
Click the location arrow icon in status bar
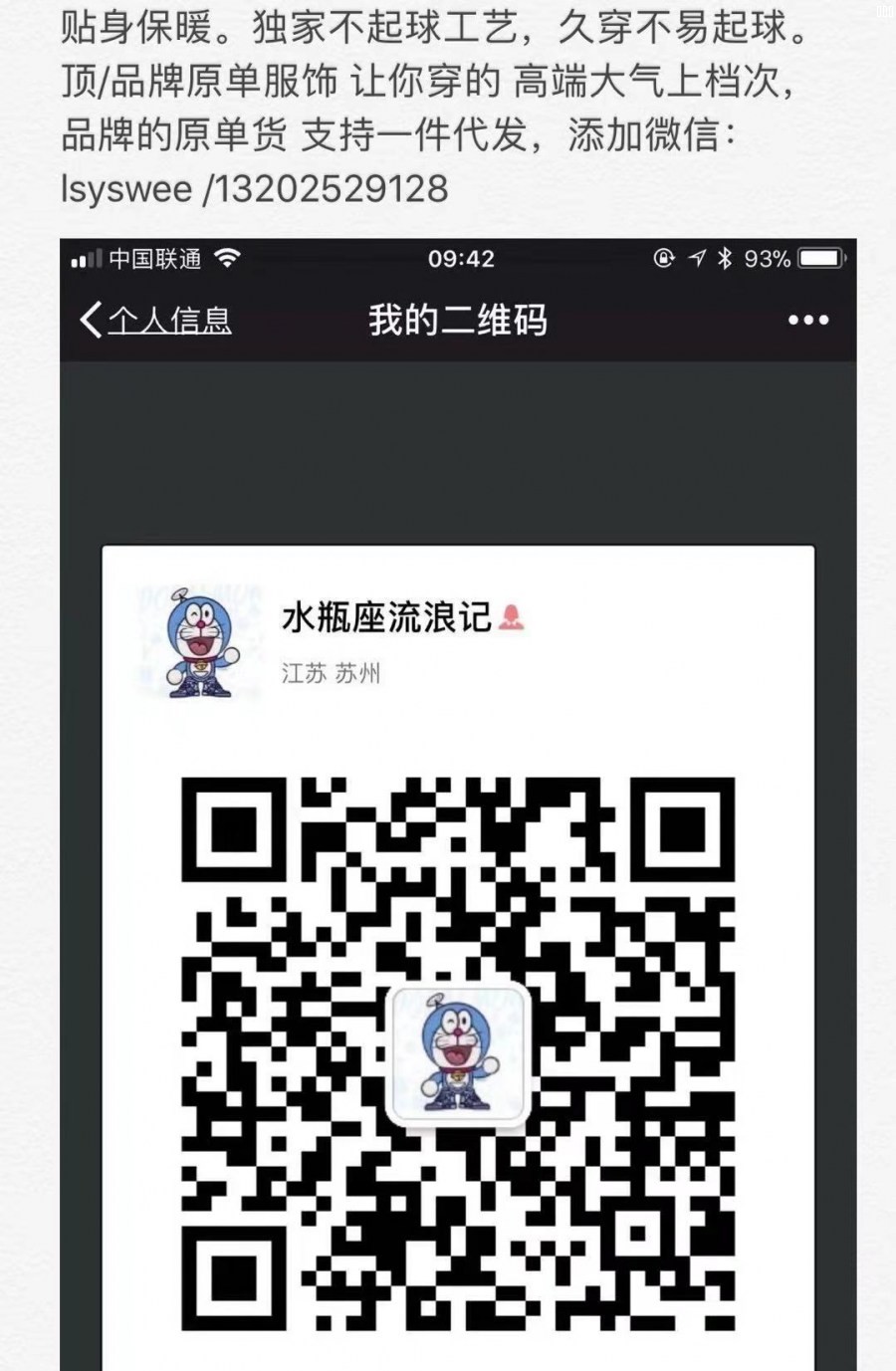(x=695, y=258)
